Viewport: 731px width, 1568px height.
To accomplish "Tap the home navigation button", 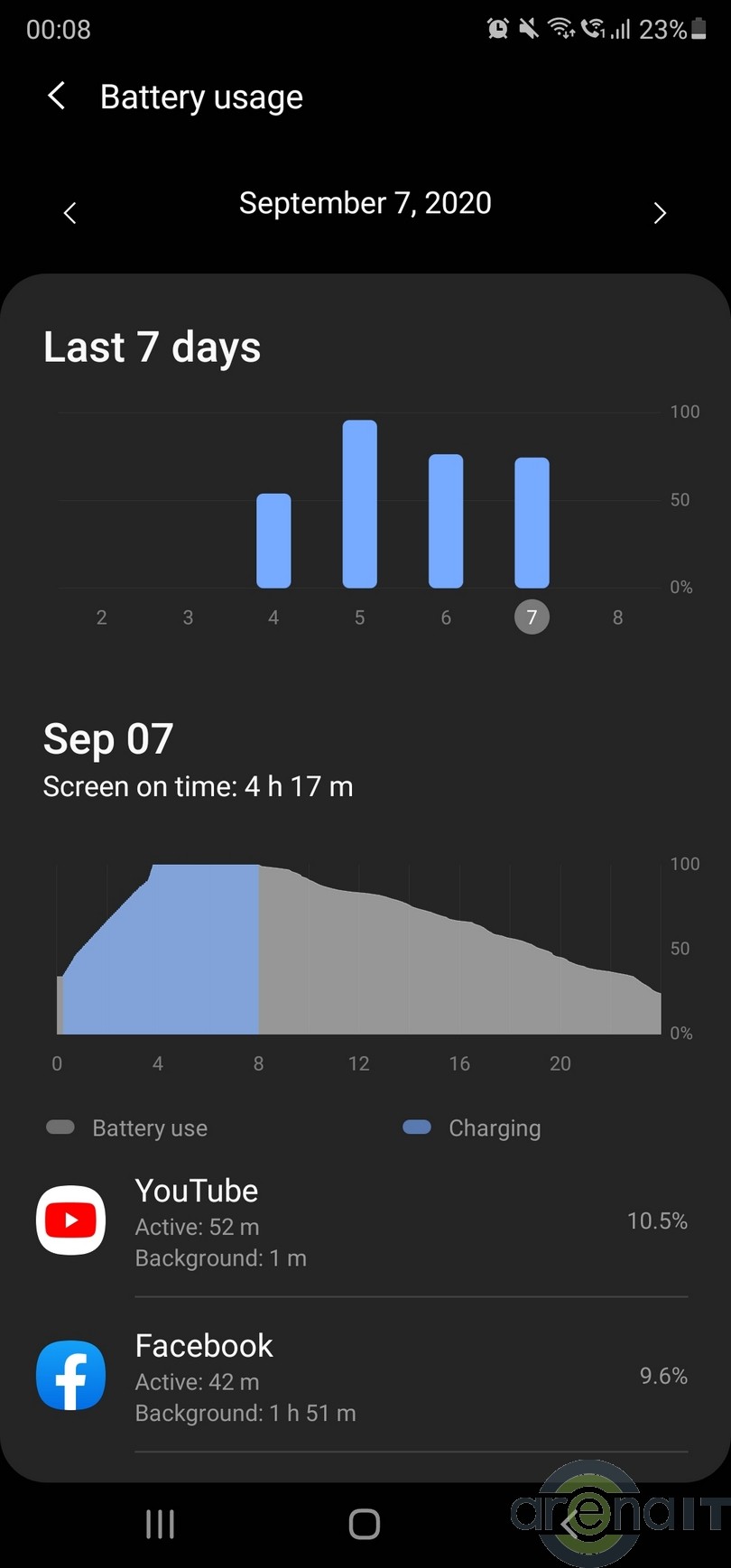I will (365, 1525).
